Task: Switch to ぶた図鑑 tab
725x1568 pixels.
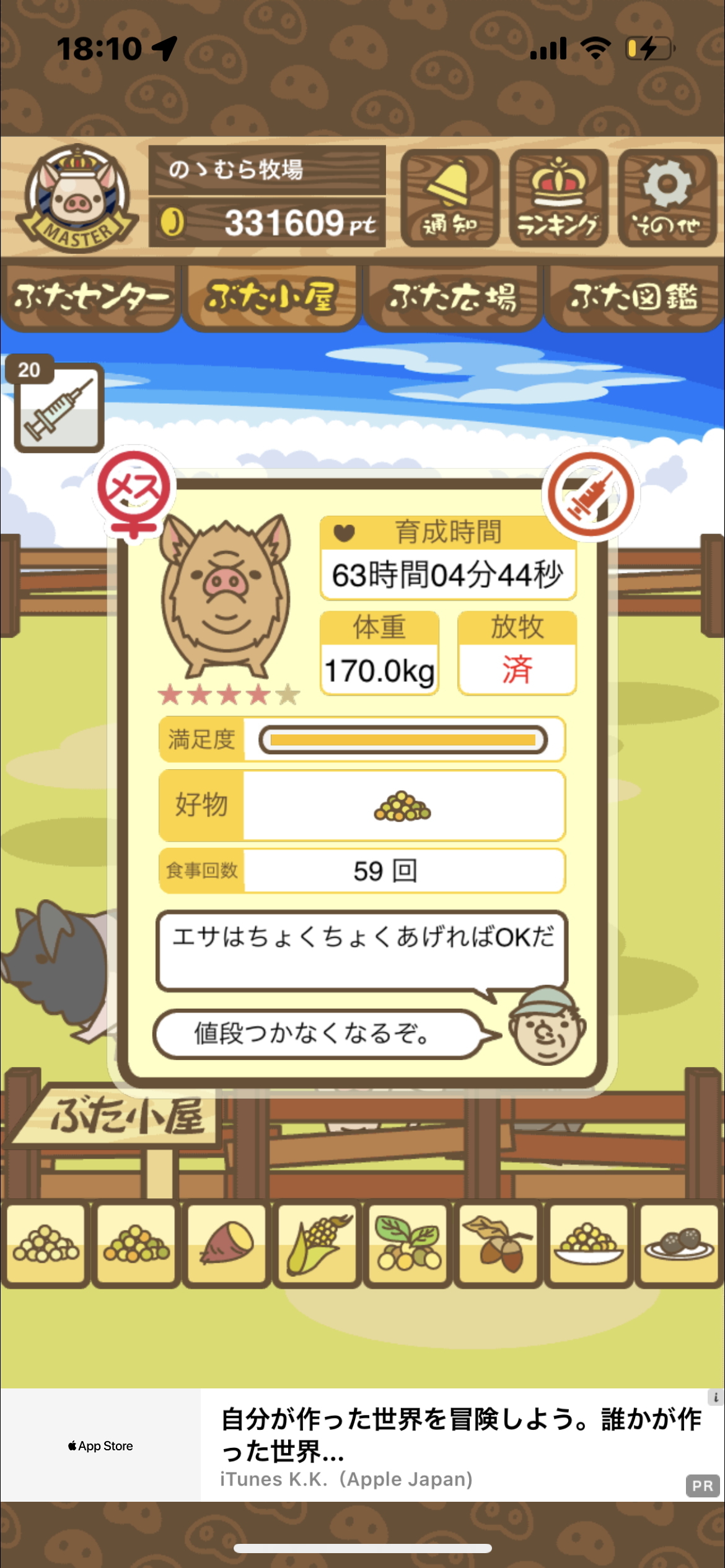Action: coord(635,298)
